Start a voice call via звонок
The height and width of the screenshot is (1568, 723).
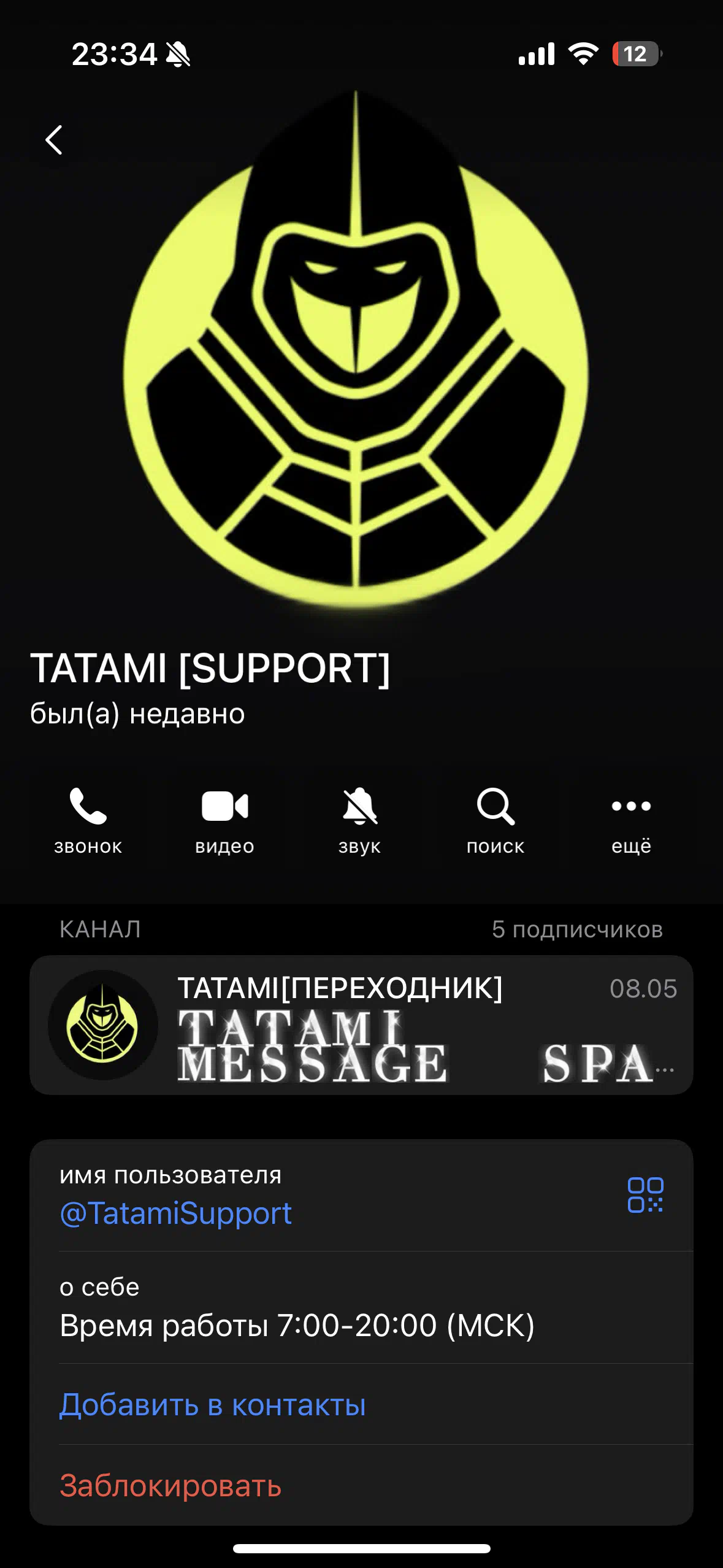pos(88,821)
